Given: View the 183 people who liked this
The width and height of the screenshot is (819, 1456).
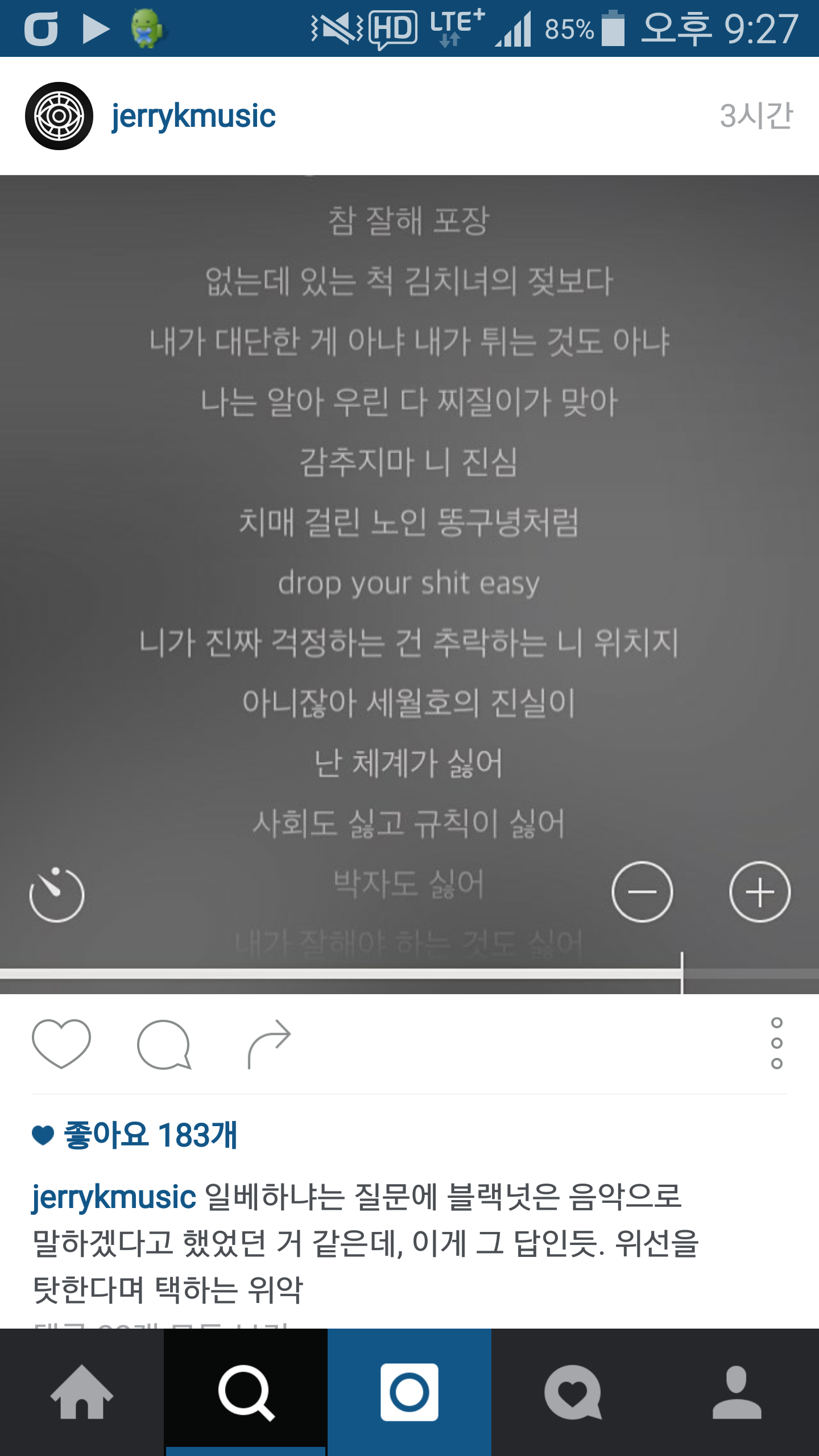Looking at the screenshot, I should pos(150,1135).
